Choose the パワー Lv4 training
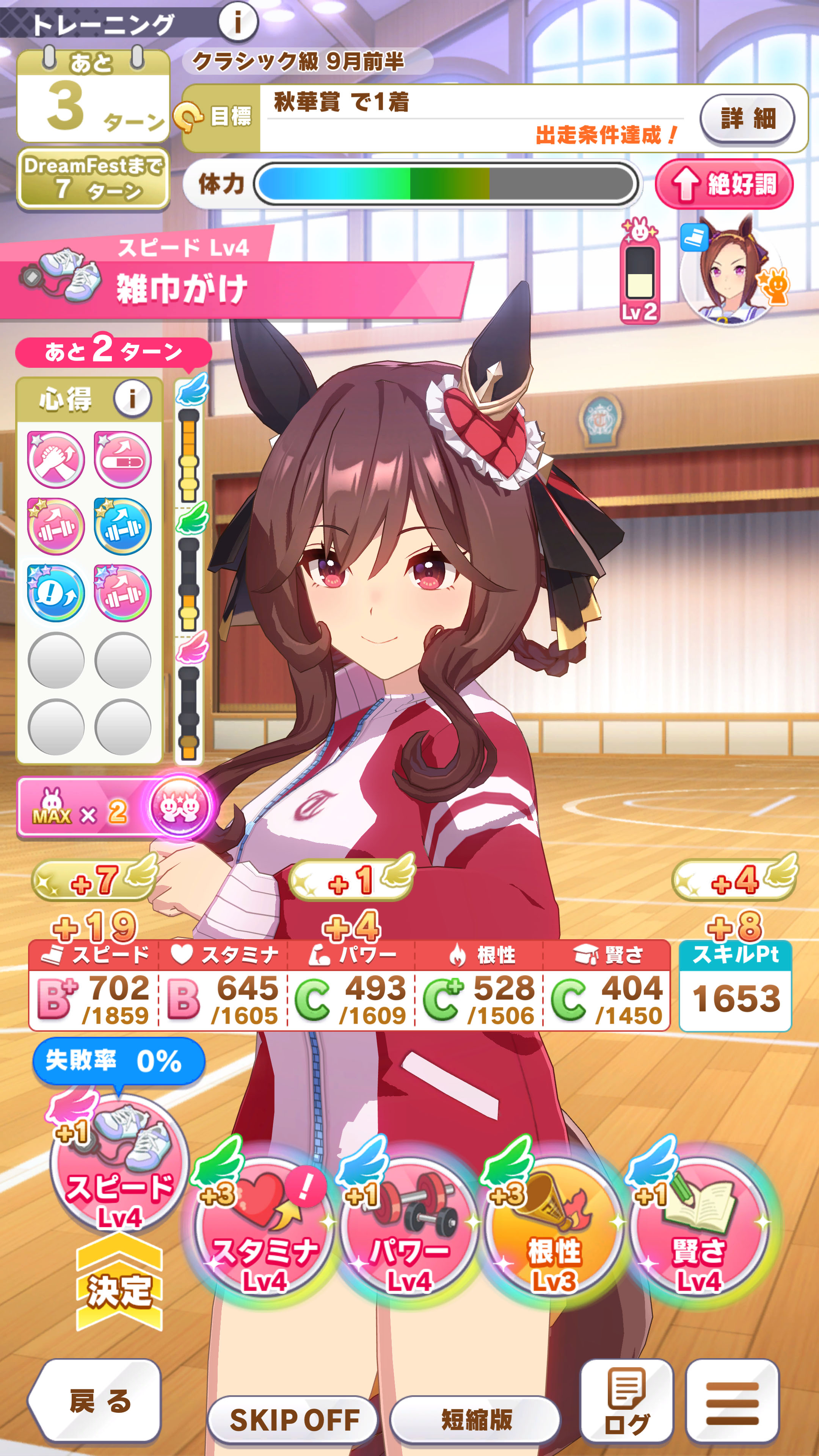The width and height of the screenshot is (819, 1456). pyautogui.click(x=409, y=1227)
